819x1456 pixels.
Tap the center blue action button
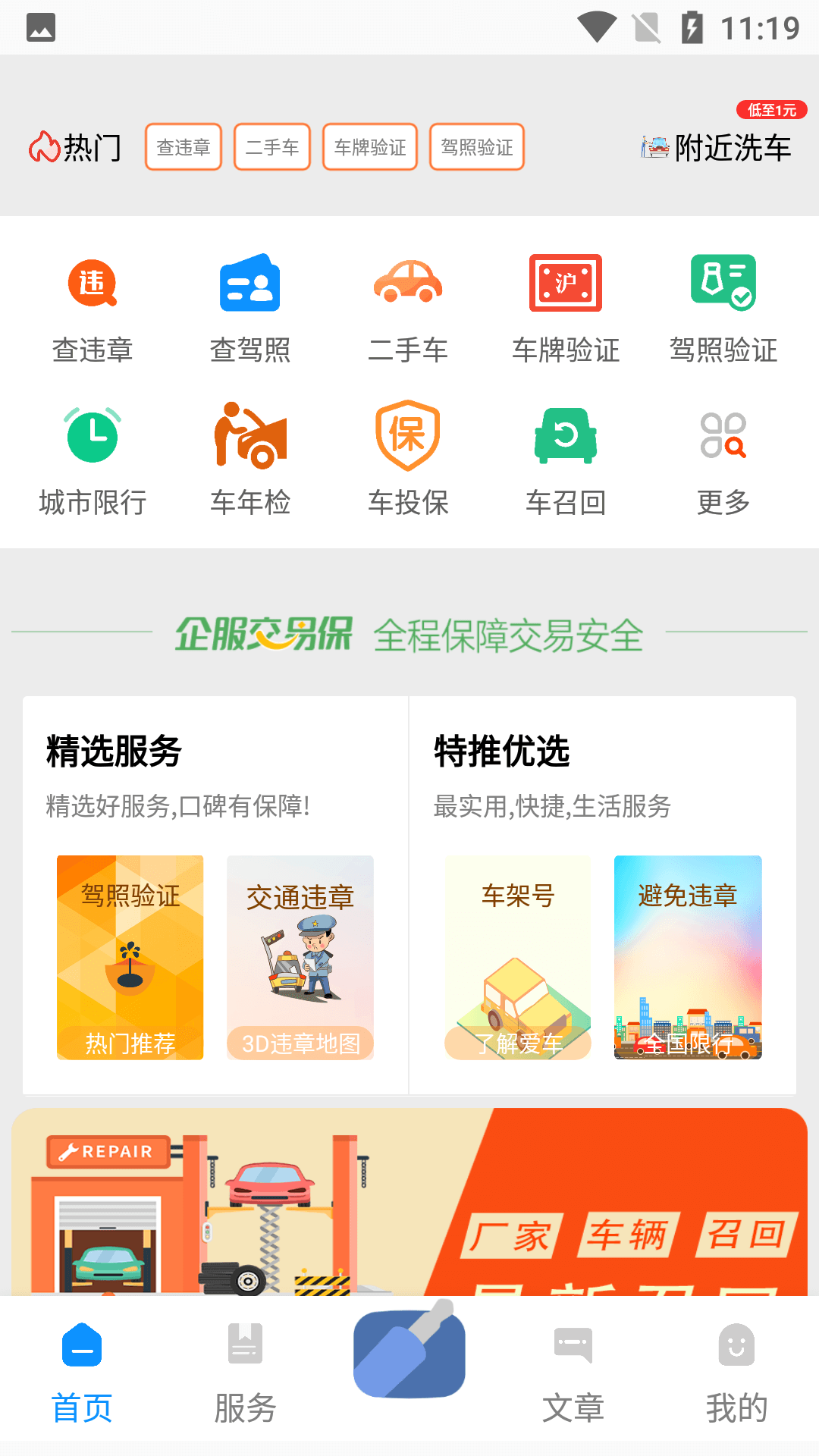click(x=409, y=1351)
